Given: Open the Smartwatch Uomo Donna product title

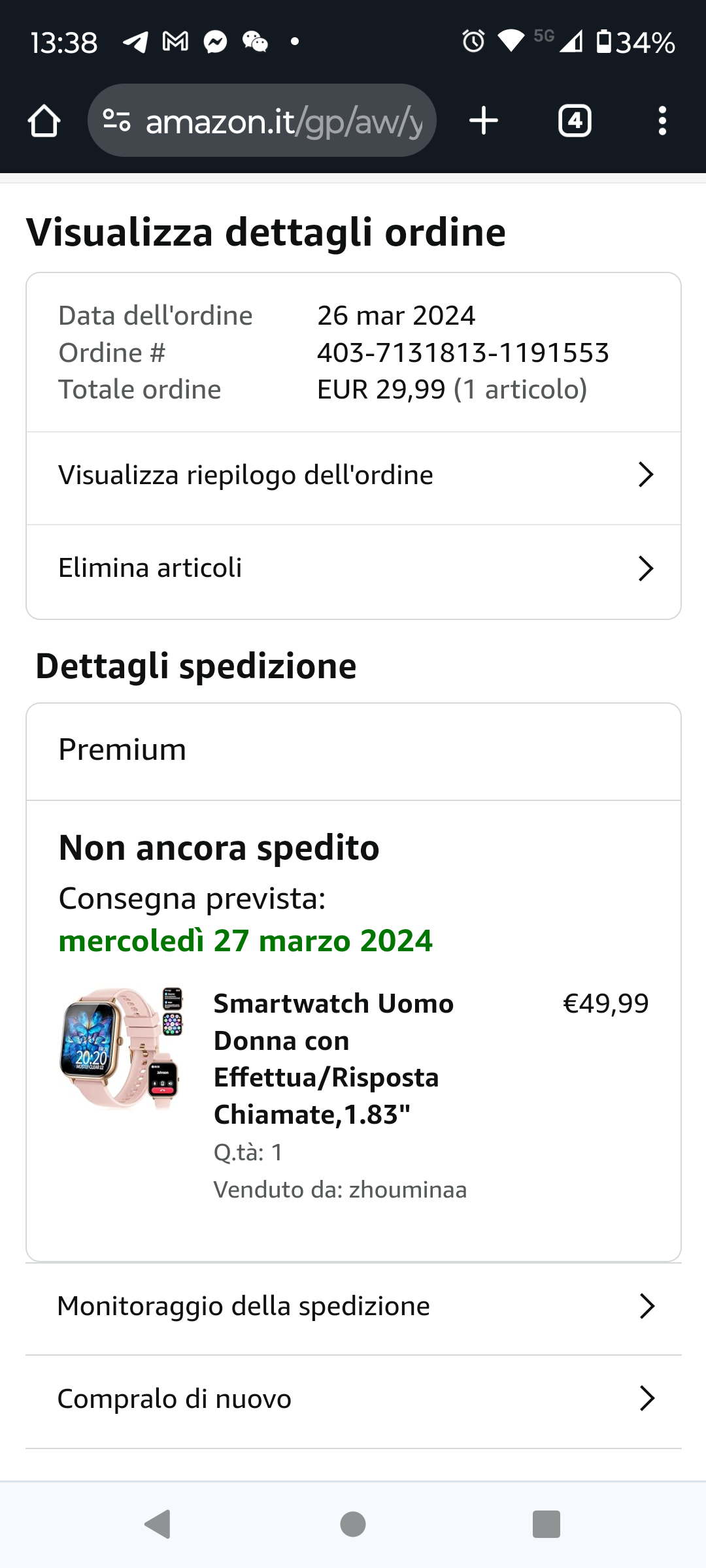Looking at the screenshot, I should pos(333,1058).
